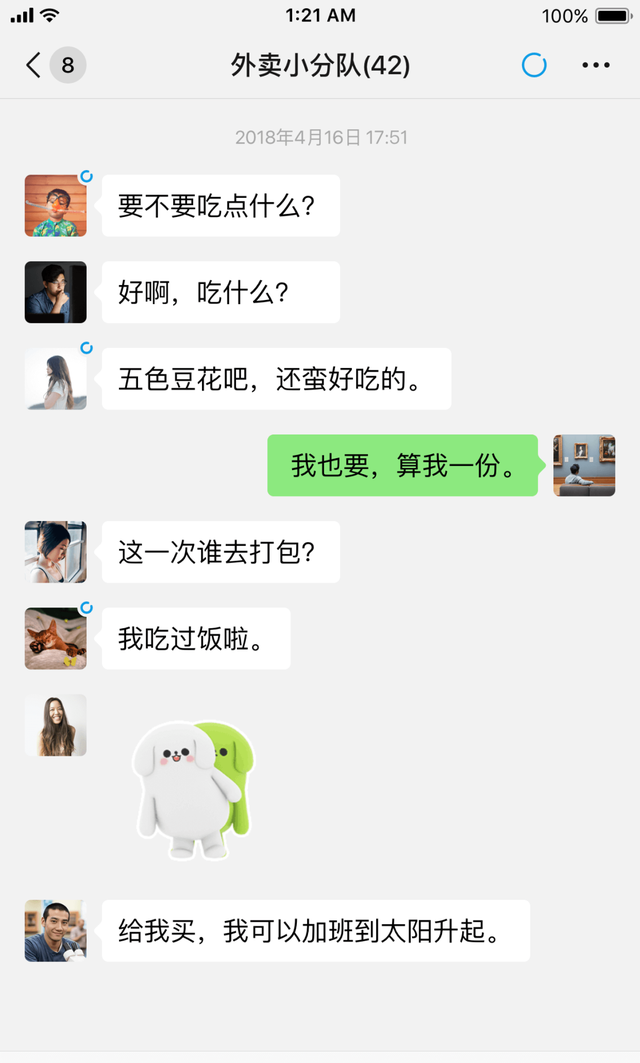Screen dimensions: 640x1063
Task: View profile of sender saying 好啊，吃什么
Action: pos(55,292)
